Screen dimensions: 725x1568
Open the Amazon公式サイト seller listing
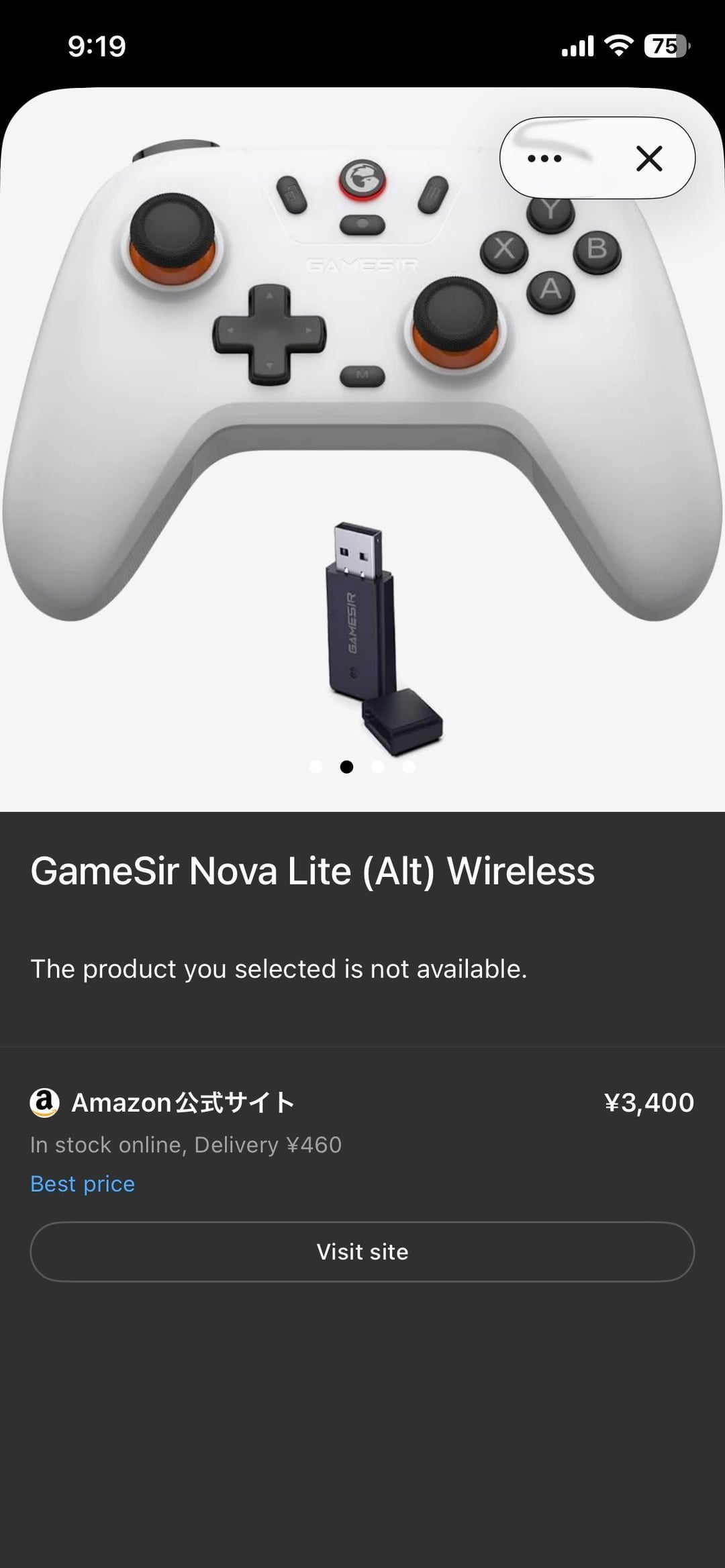pyautogui.click(x=183, y=1102)
